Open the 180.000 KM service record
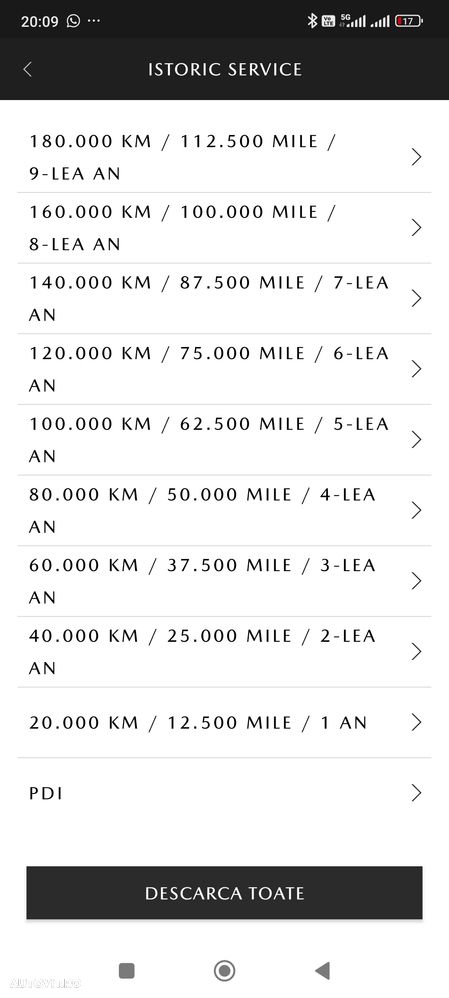 (224, 157)
